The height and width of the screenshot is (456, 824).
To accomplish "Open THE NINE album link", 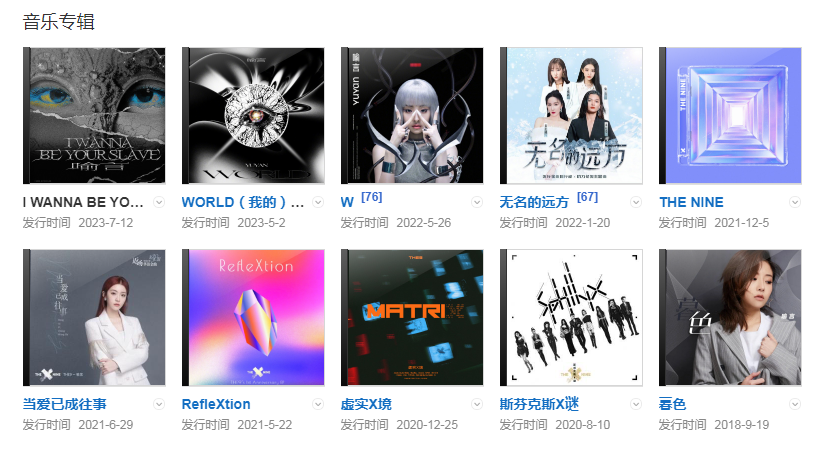I will 691,202.
